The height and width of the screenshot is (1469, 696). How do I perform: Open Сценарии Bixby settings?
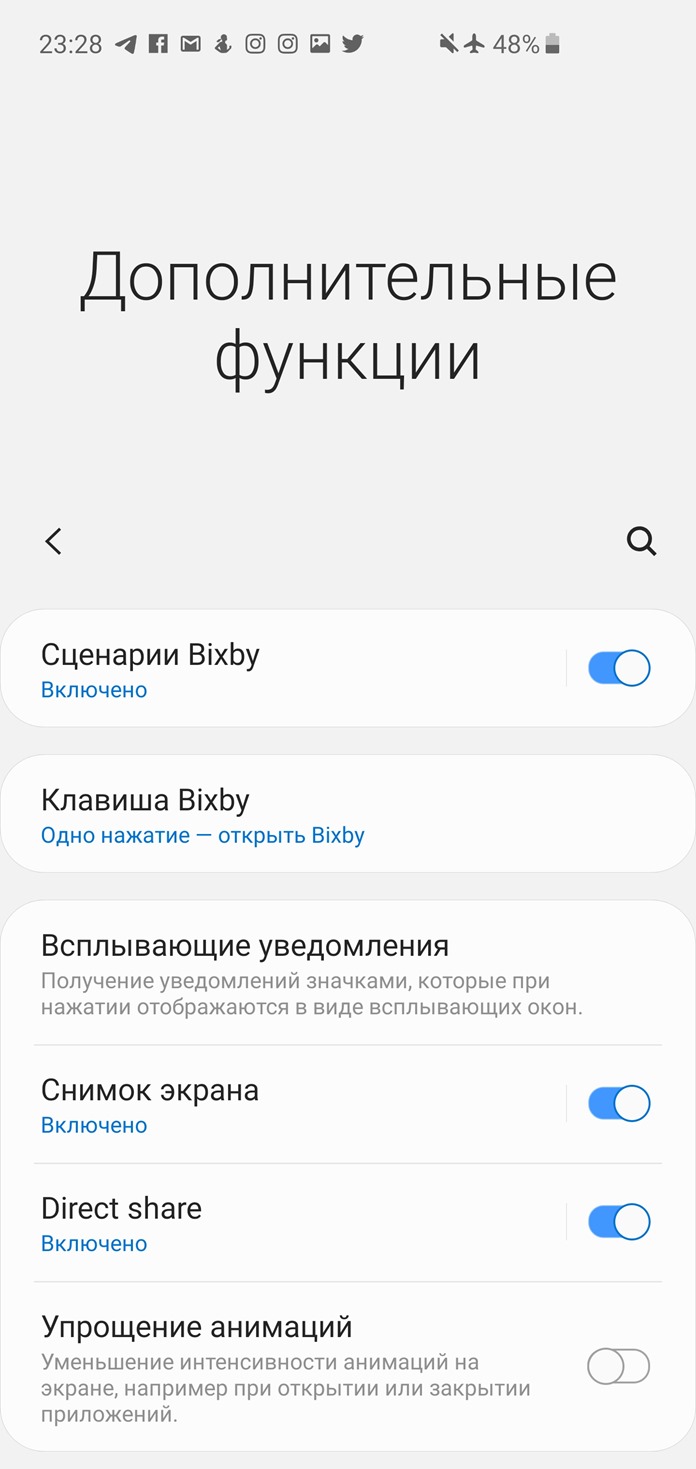284,668
